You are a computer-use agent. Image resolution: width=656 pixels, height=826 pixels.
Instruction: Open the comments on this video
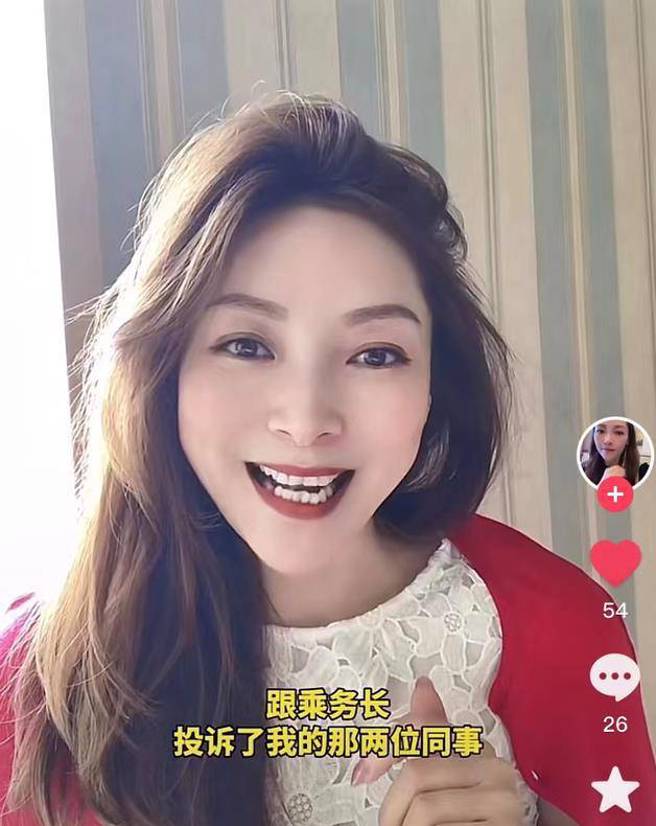(614, 678)
